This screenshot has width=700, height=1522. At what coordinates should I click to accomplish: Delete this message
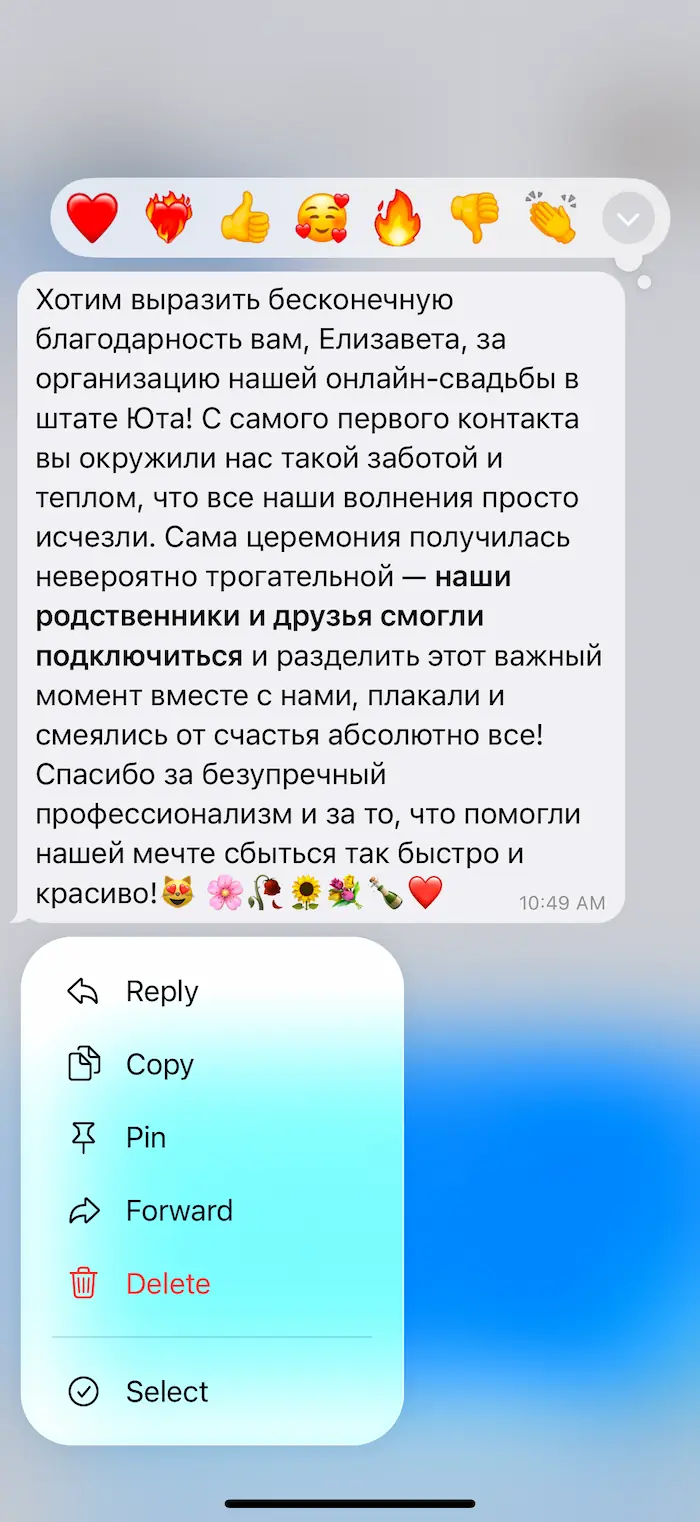(212, 1283)
